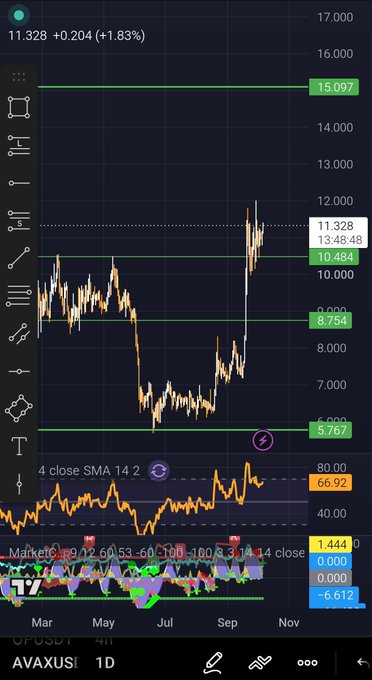This screenshot has height=680, width=372.
Task: Open the AVAXUSD symbol selector
Action: point(45,663)
